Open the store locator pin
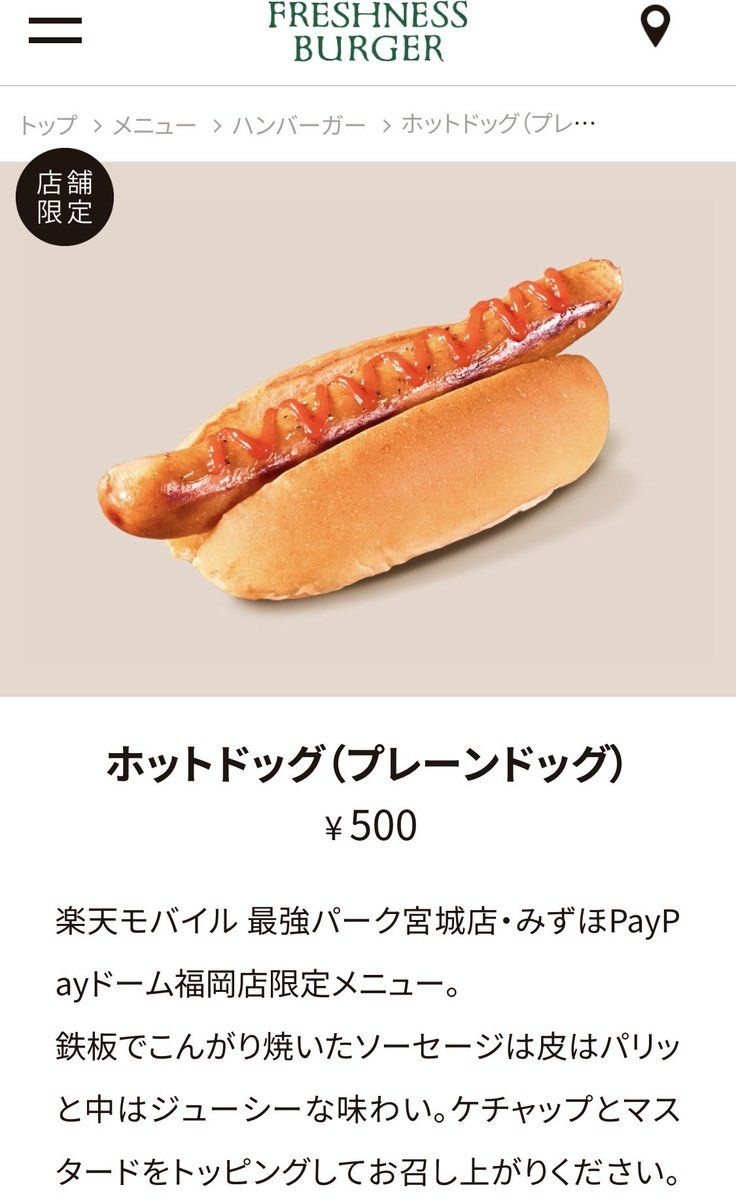The height and width of the screenshot is (1200, 736). coord(655,27)
